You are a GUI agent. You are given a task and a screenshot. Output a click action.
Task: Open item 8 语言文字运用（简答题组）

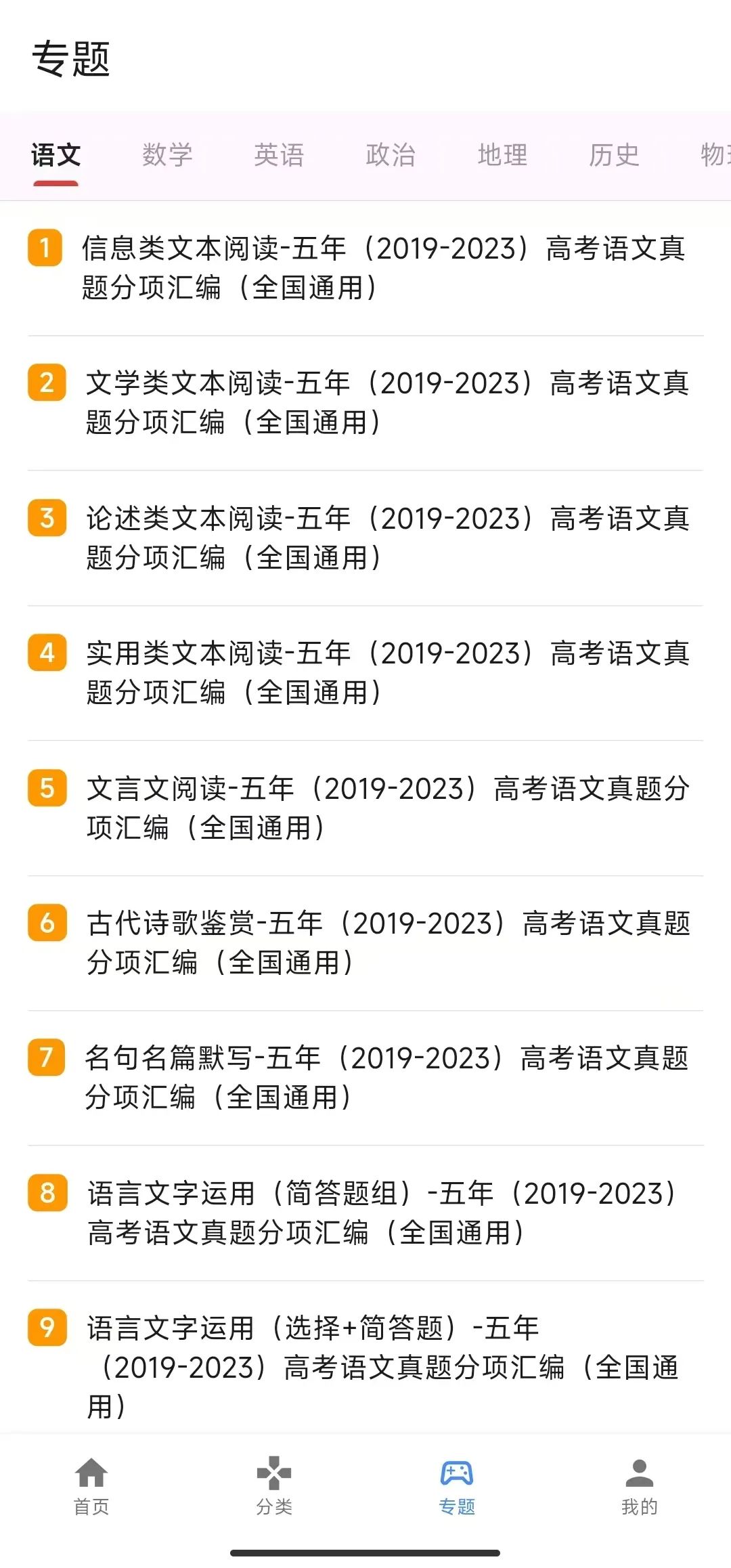click(x=365, y=1213)
